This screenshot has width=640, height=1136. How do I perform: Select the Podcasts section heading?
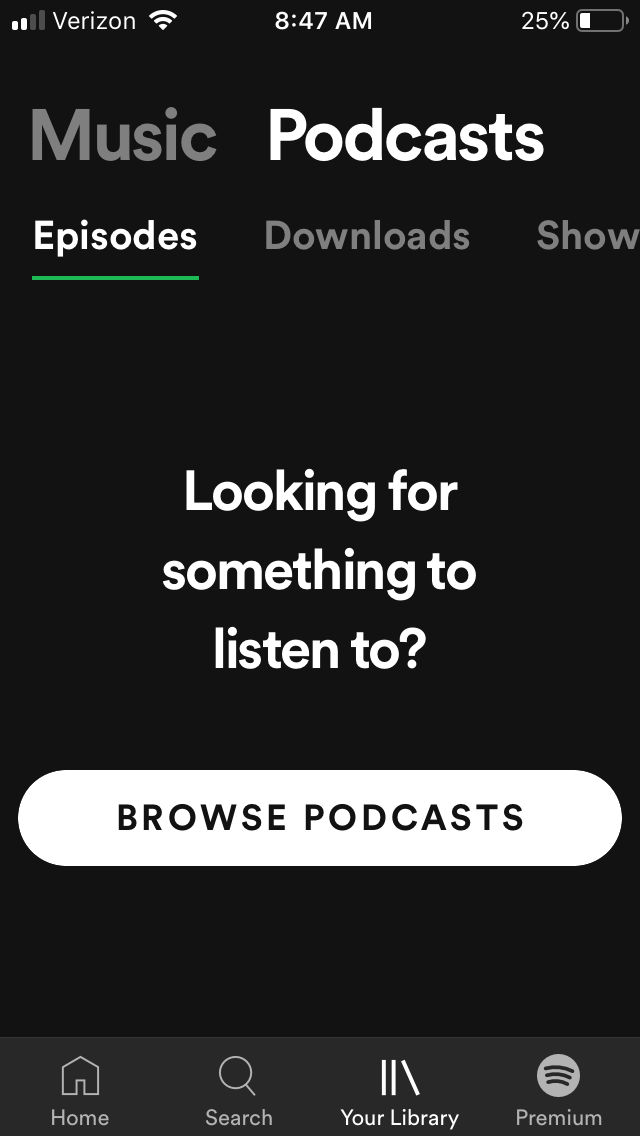pyautogui.click(x=405, y=136)
